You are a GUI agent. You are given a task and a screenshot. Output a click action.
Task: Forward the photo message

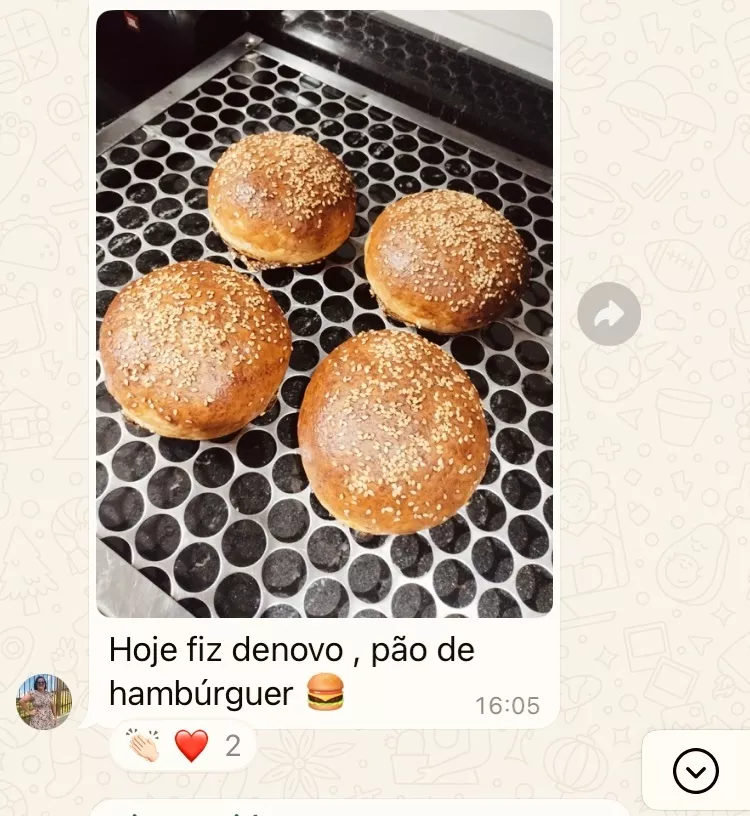[x=608, y=314]
